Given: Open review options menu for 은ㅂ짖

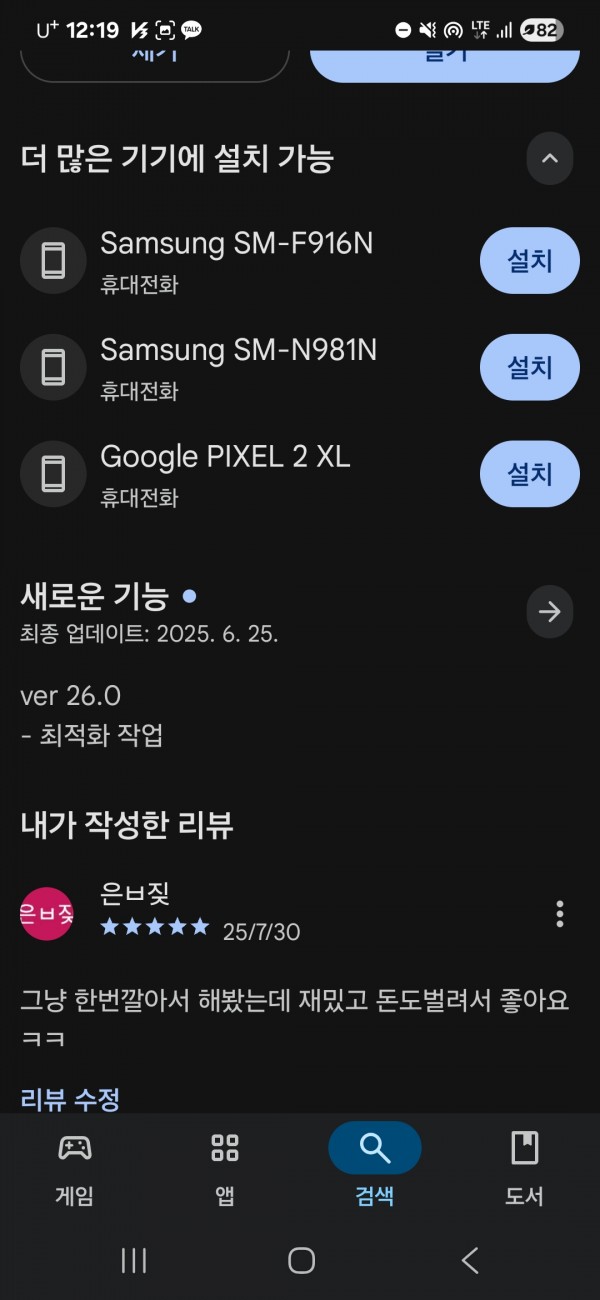Looking at the screenshot, I should [x=560, y=914].
